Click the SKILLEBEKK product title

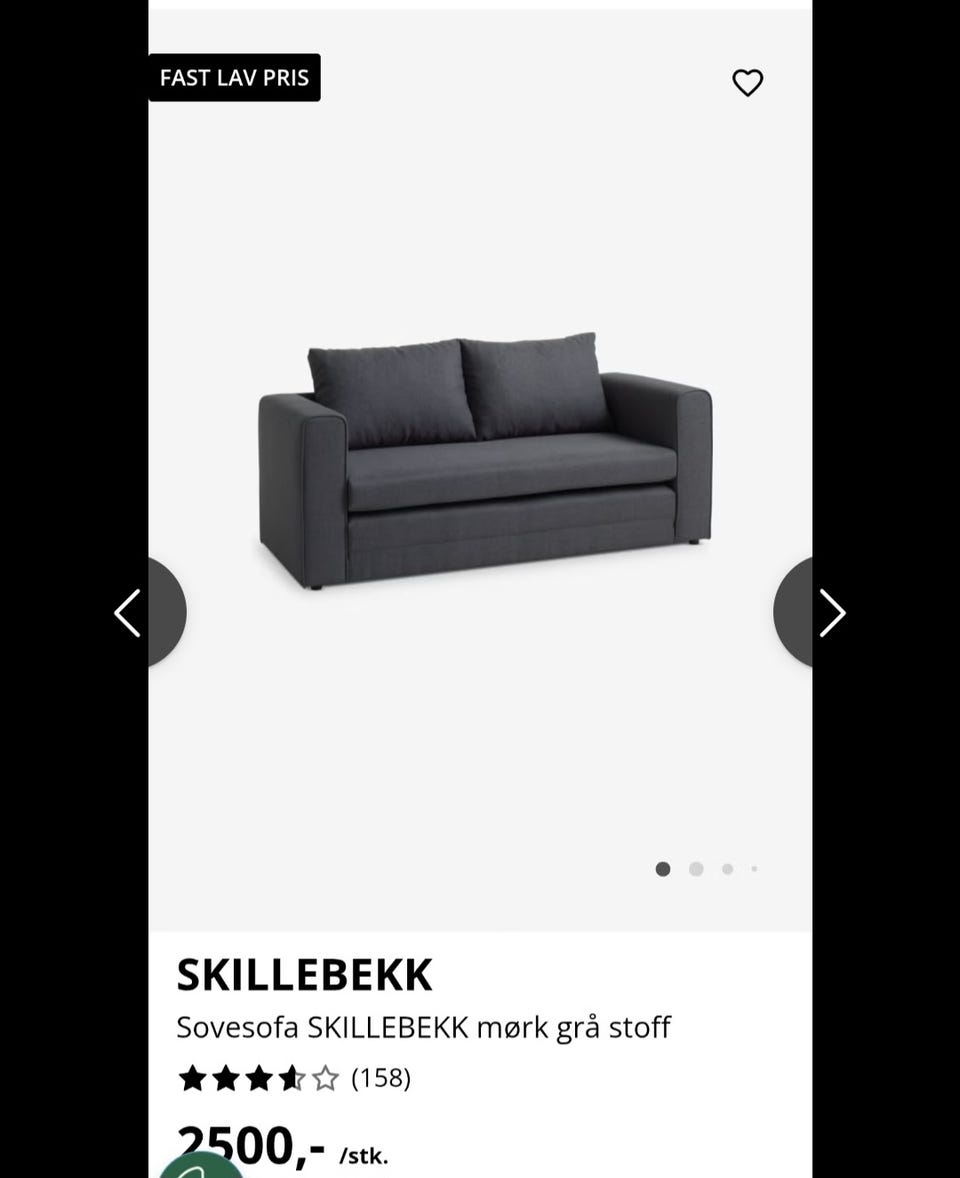305,973
